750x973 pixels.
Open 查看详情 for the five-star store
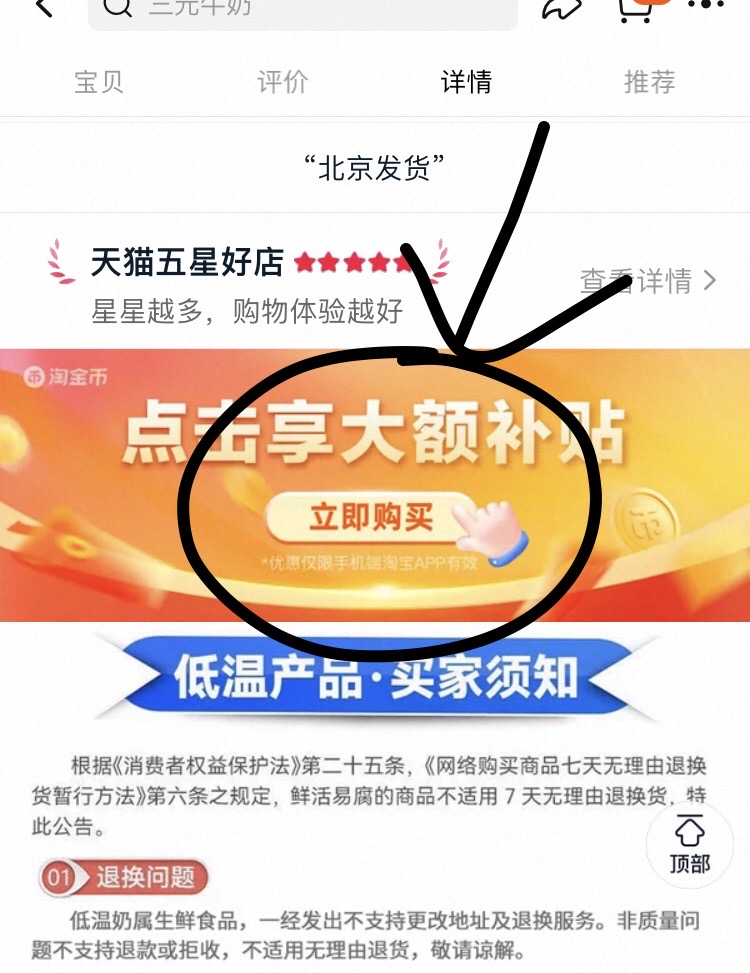click(x=648, y=281)
